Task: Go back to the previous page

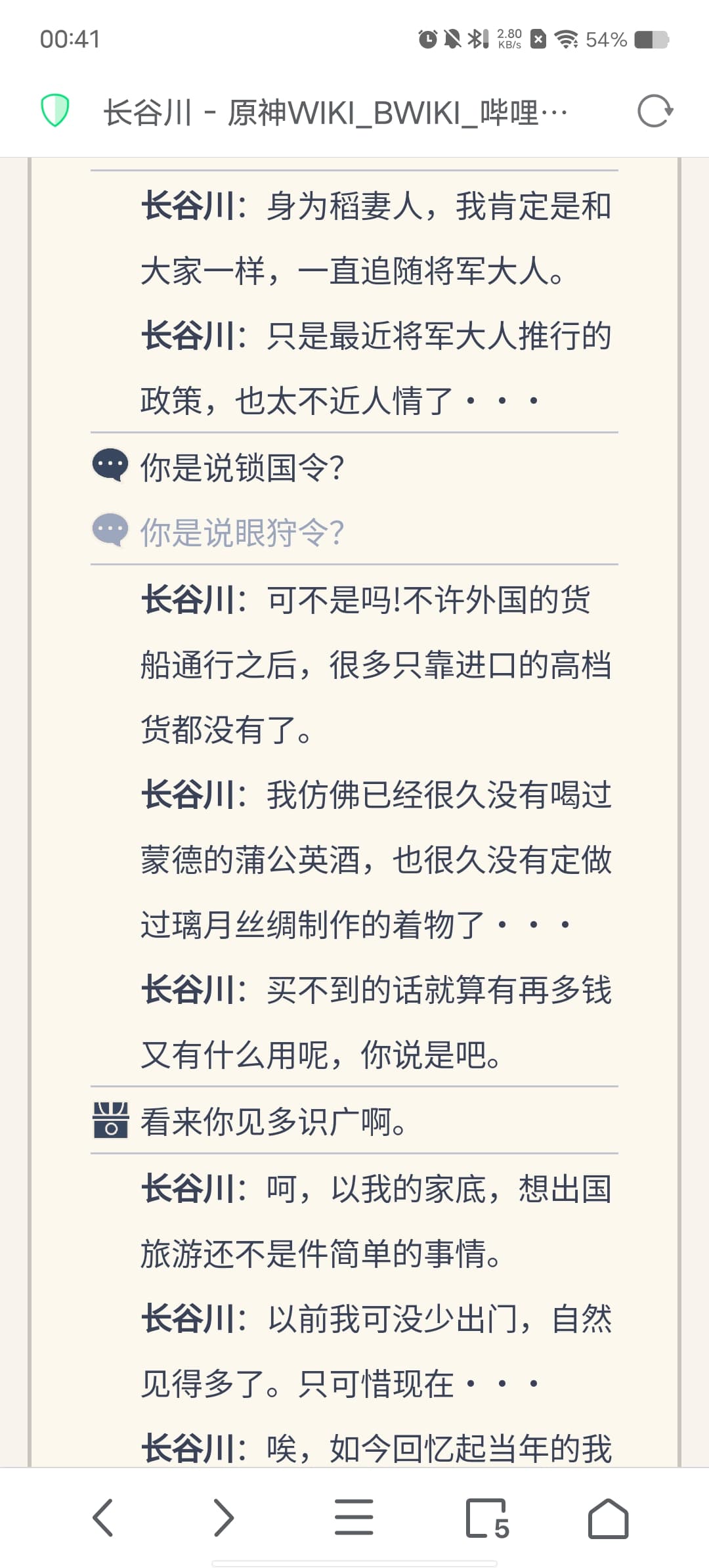Action: point(103,1517)
